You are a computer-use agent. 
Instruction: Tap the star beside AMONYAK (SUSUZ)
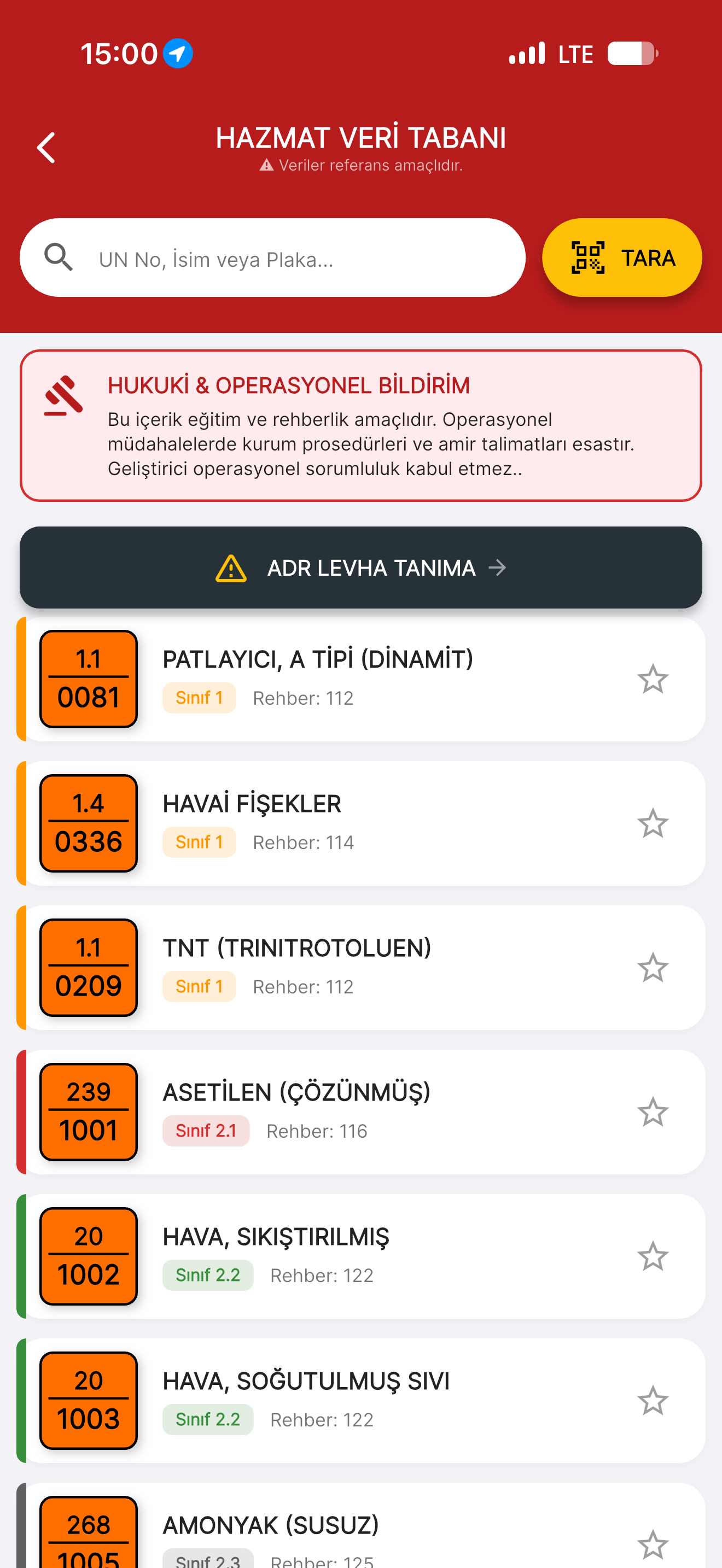tap(653, 1544)
